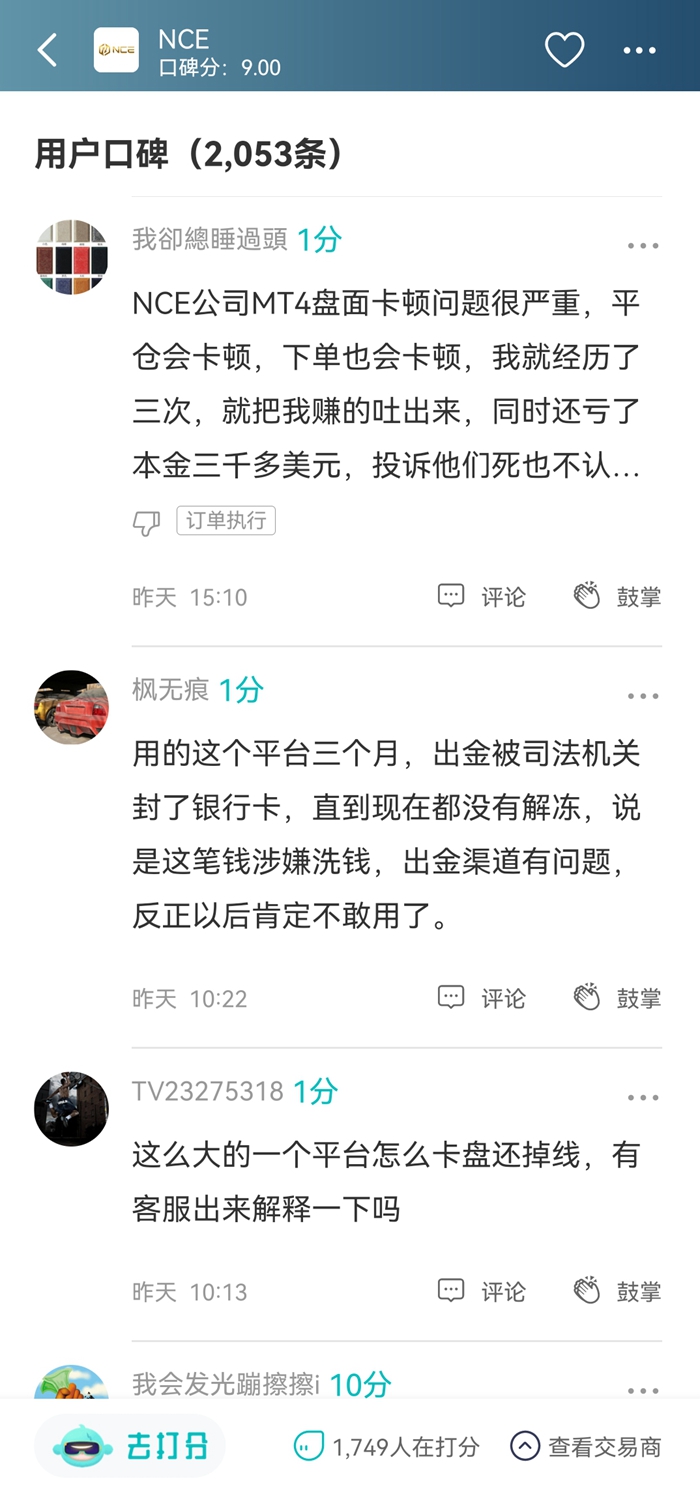This screenshot has width=700, height=1492.
Task: Open 查看交易商 broker details
Action: 586,1446
